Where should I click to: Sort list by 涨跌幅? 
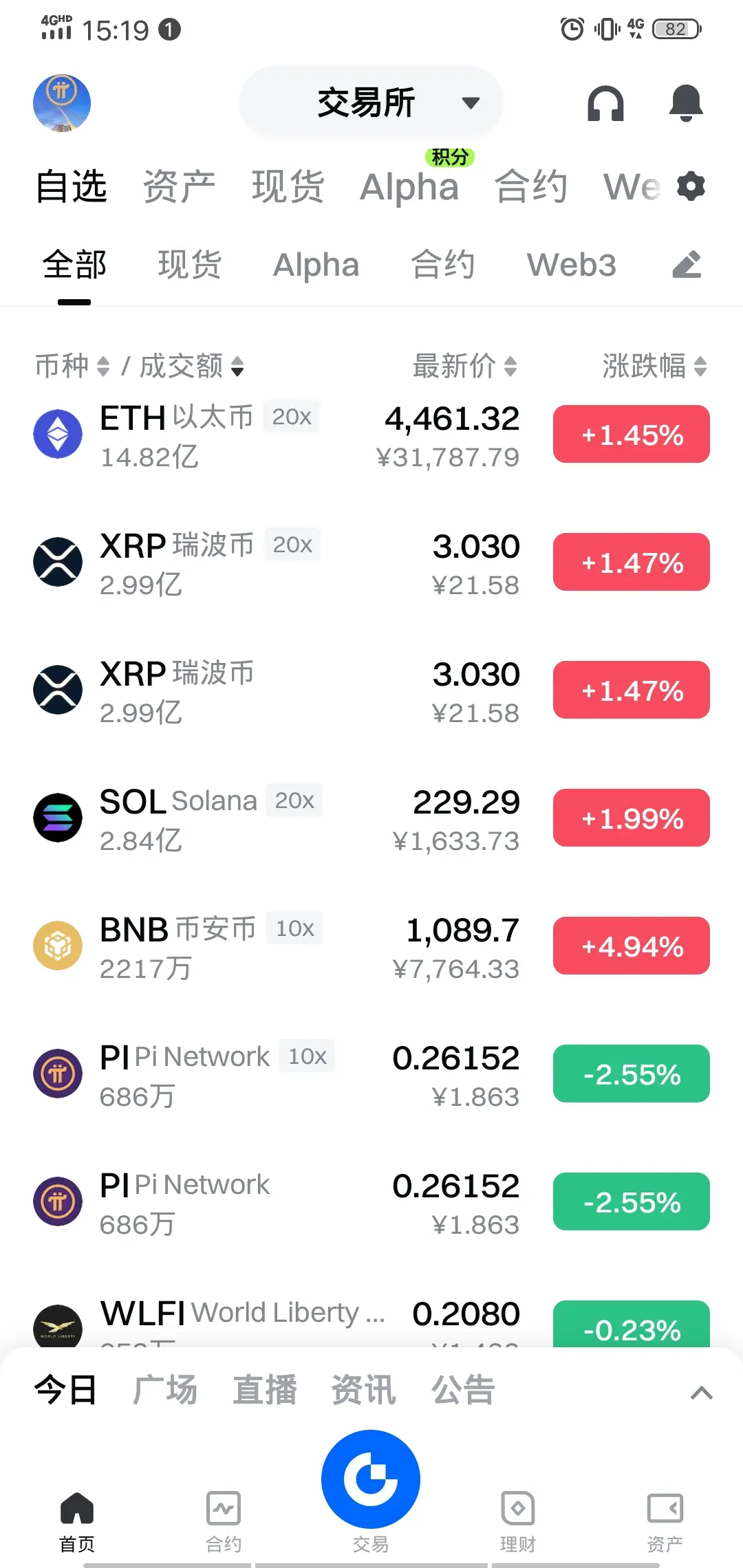tap(654, 366)
